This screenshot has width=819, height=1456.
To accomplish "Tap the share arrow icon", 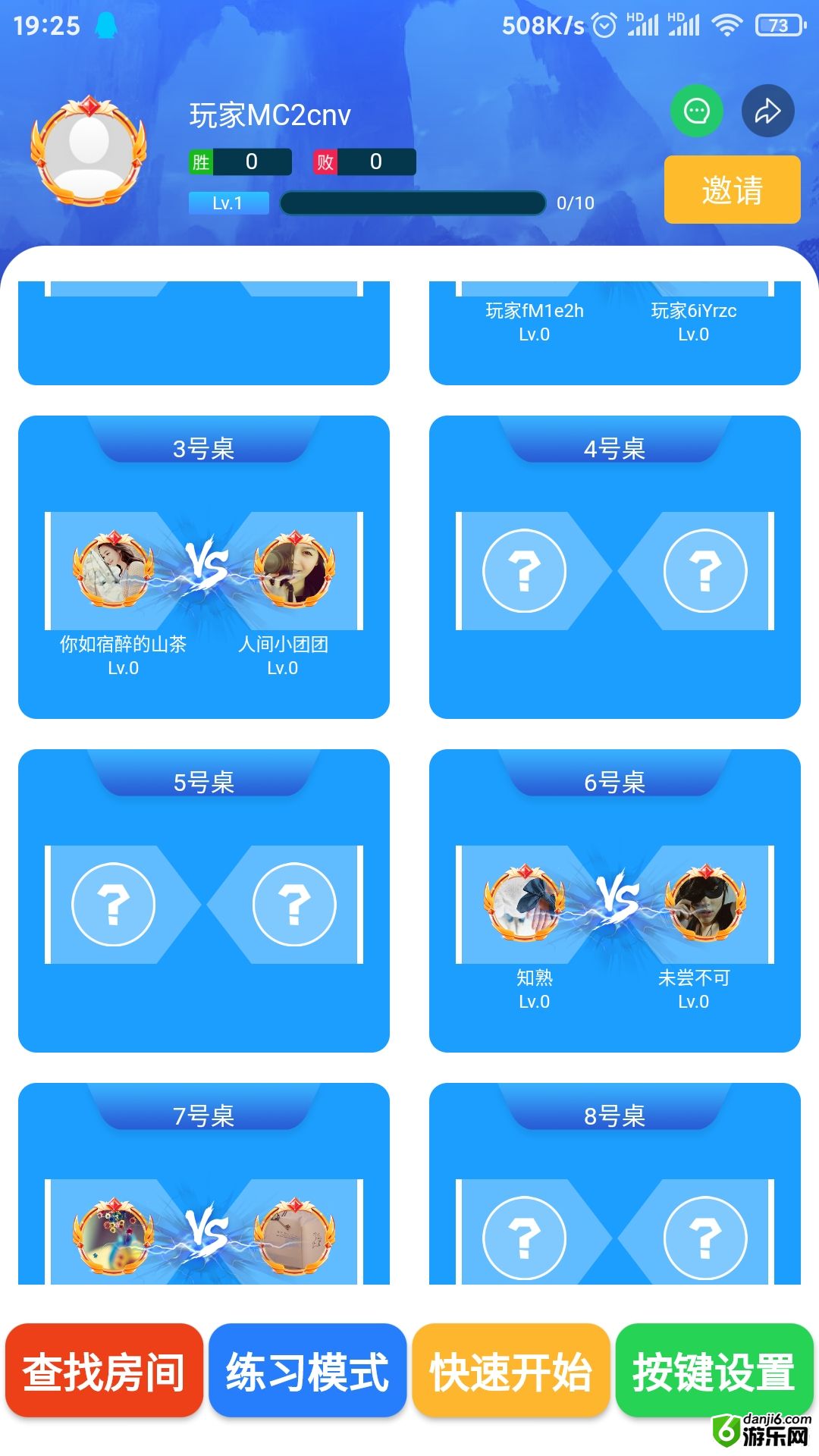I will 767,111.
